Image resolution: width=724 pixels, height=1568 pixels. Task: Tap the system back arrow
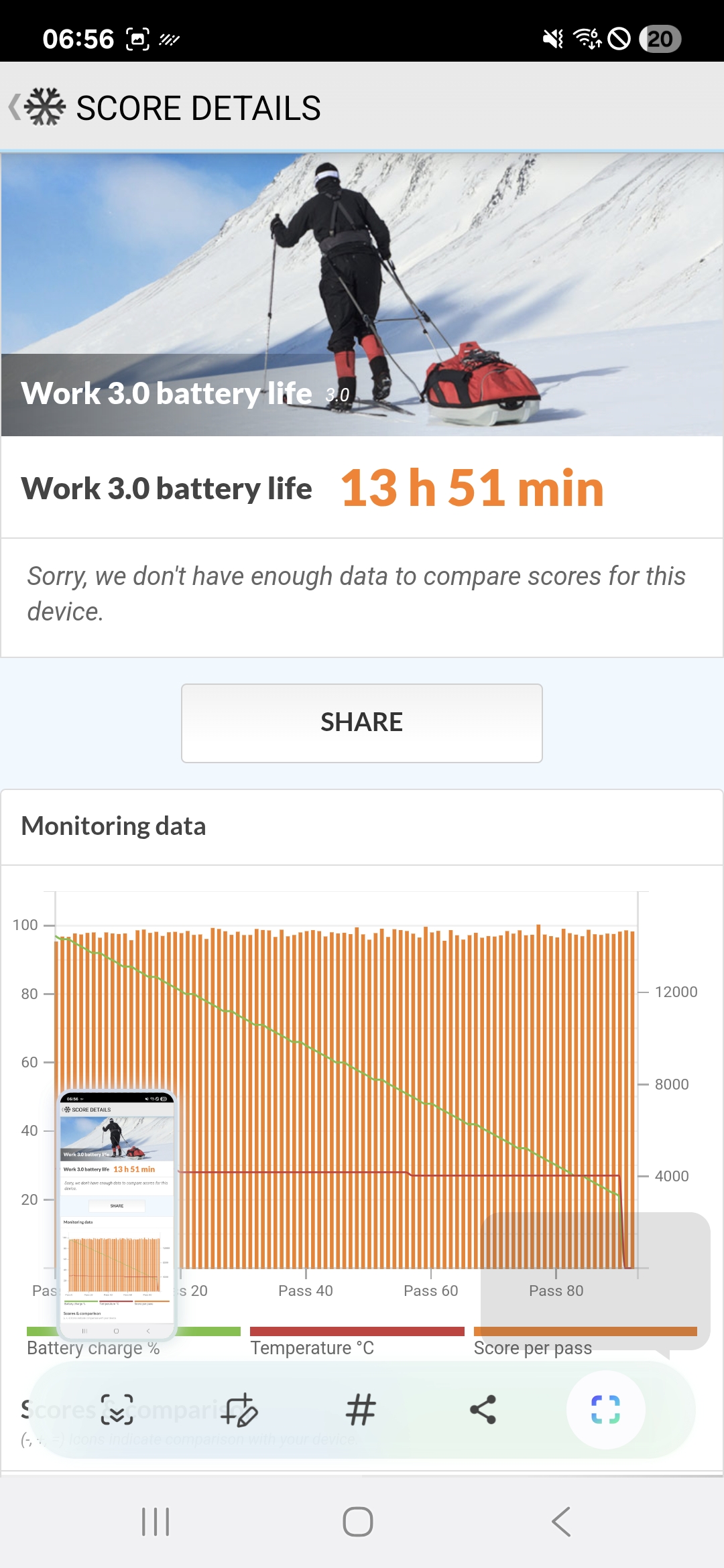pyautogui.click(x=562, y=1522)
